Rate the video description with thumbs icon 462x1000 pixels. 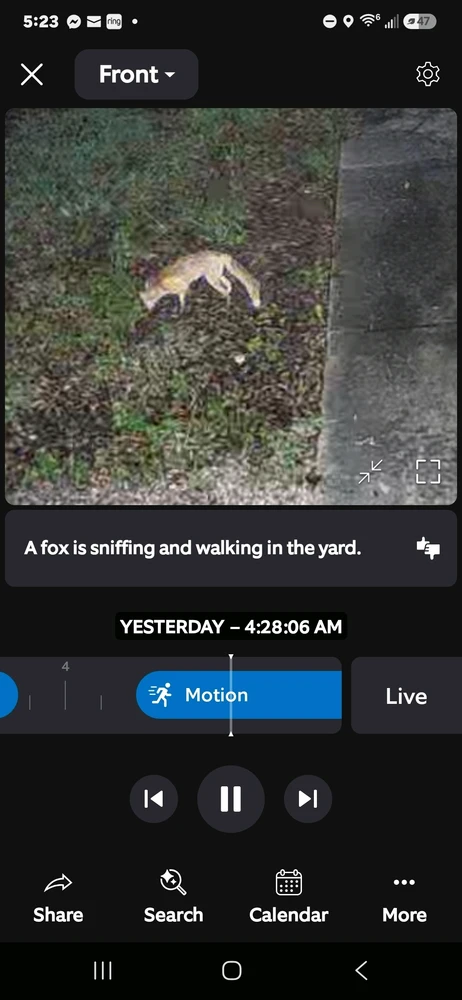pos(428,548)
